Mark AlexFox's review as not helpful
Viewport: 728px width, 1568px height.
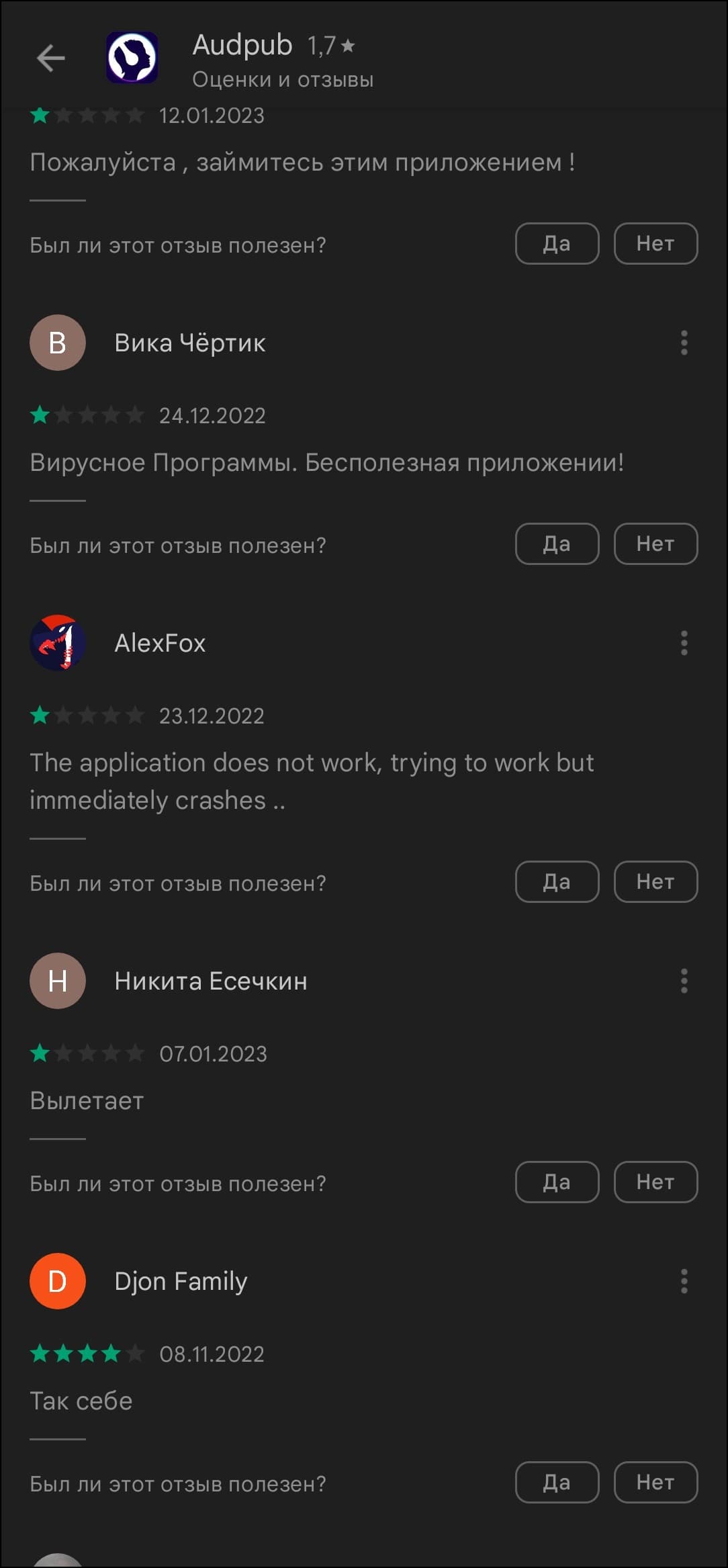pyautogui.click(x=655, y=881)
